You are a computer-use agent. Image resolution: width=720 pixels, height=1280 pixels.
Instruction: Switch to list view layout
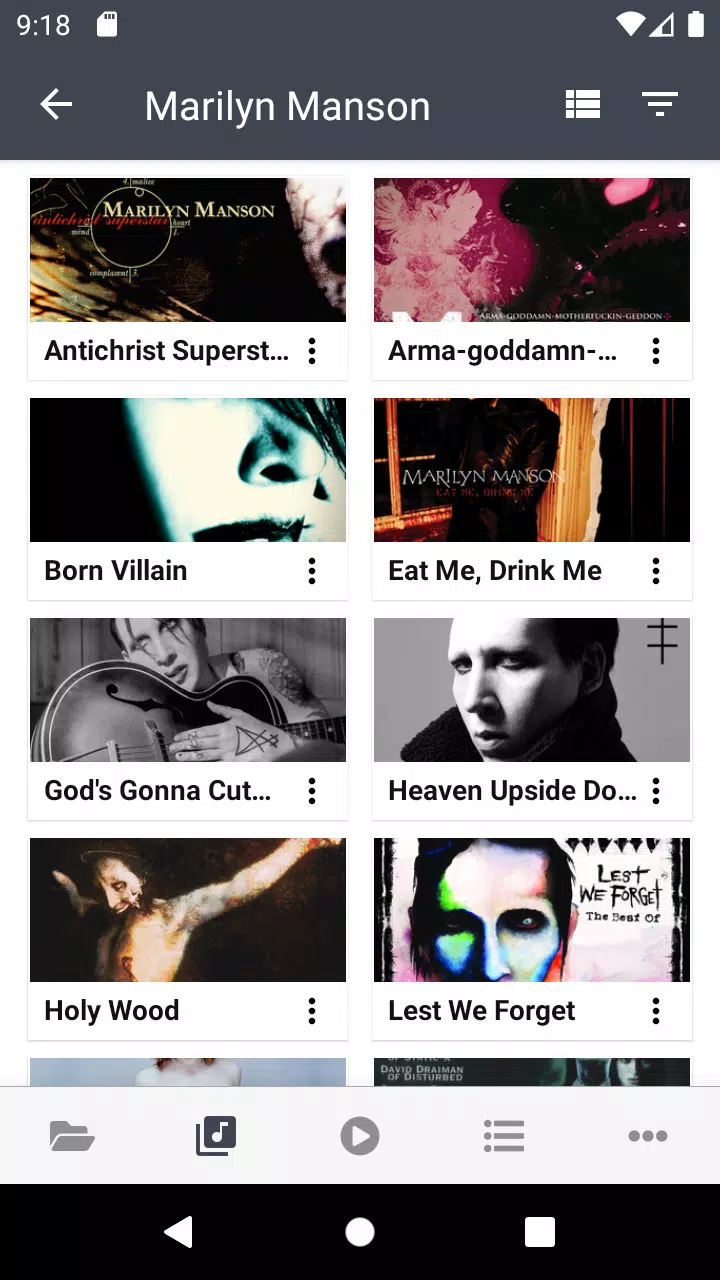click(x=583, y=104)
